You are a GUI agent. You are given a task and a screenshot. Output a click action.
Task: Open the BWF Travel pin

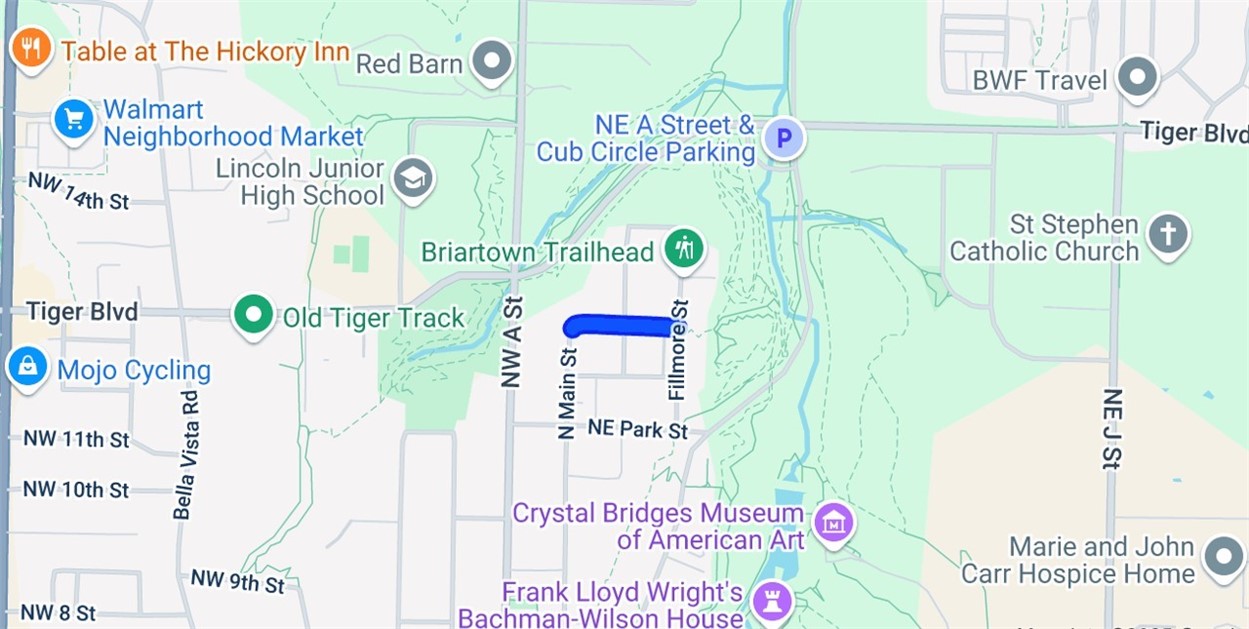tap(1137, 77)
